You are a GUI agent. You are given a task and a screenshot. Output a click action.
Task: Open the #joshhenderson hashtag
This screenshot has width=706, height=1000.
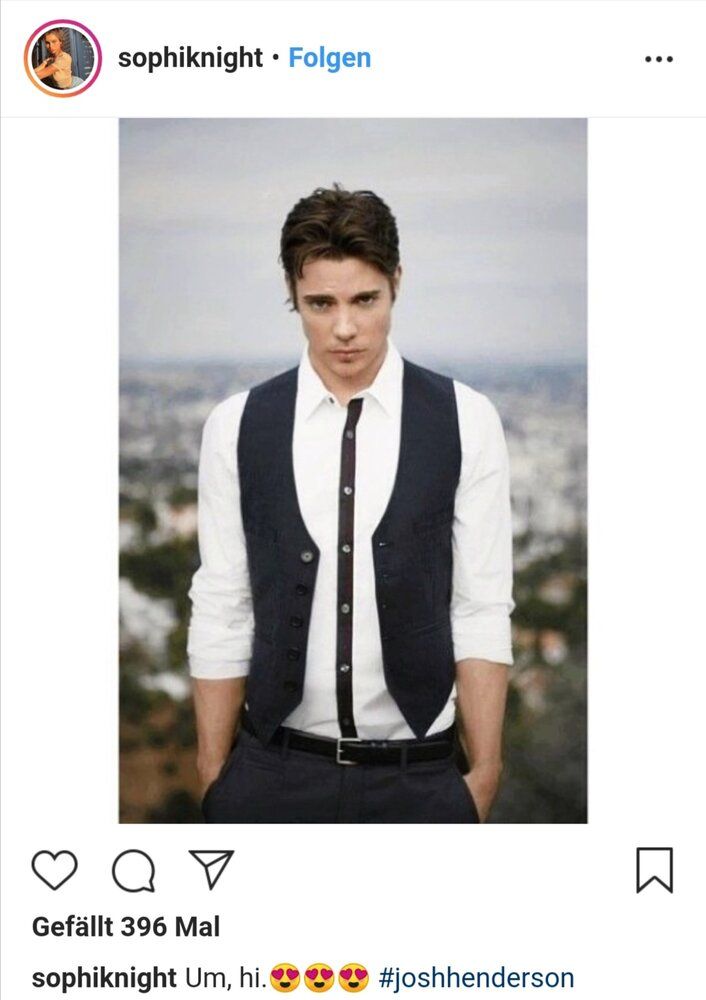pos(476,977)
